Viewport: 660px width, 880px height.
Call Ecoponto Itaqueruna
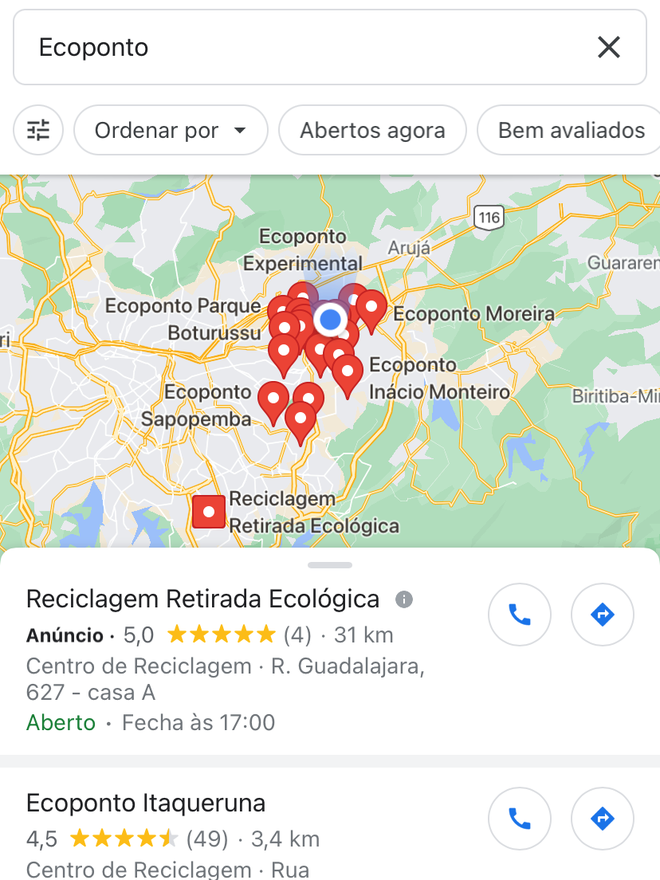click(x=519, y=819)
